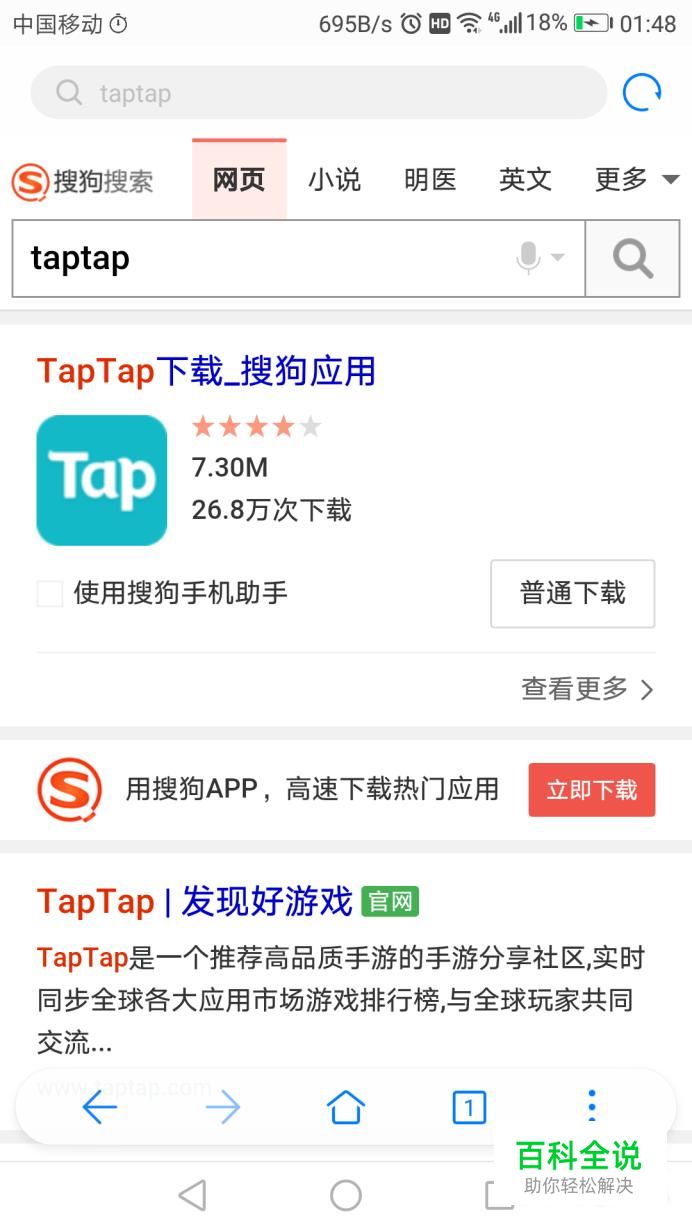Check the 使用搜狗手机助手 checkbox
This screenshot has height=1230, width=692.
[50, 594]
